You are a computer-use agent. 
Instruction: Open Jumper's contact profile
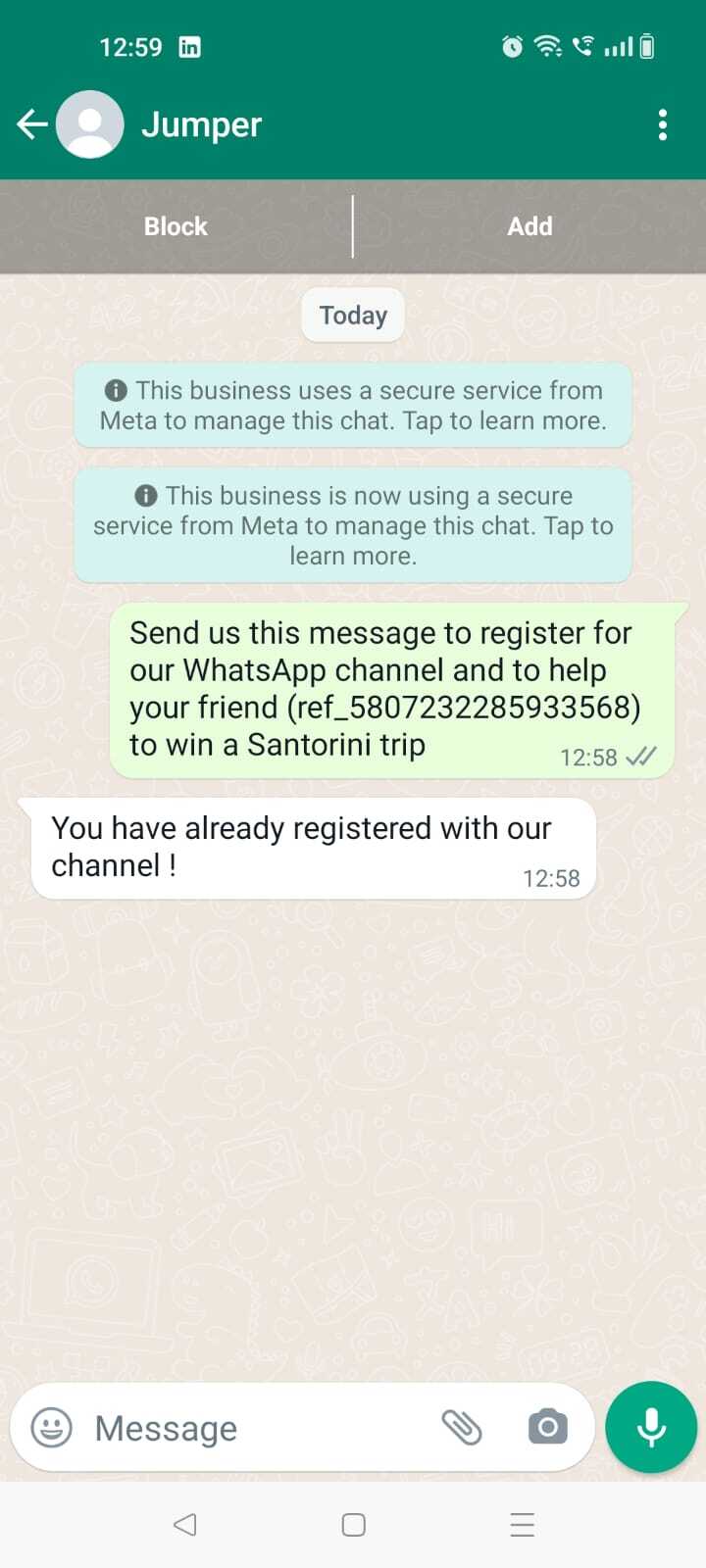point(201,124)
